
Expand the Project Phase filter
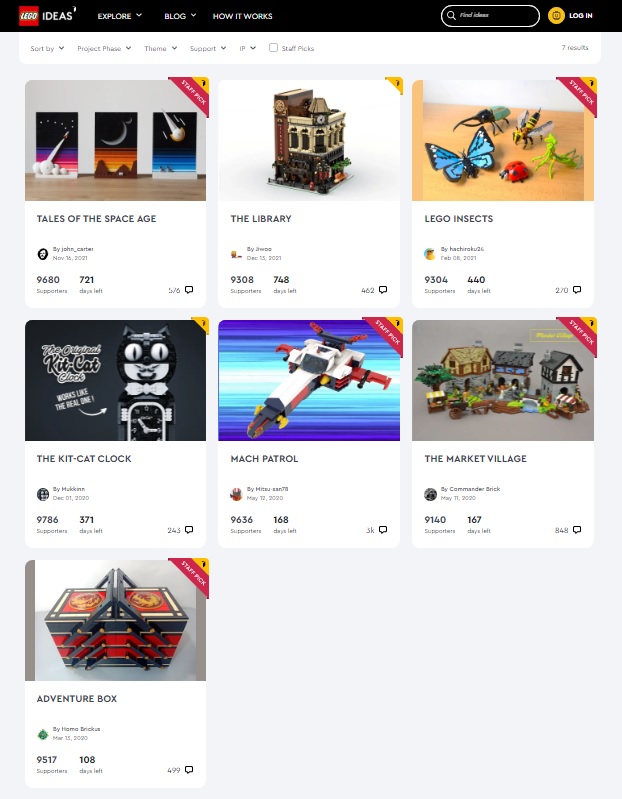coord(103,48)
